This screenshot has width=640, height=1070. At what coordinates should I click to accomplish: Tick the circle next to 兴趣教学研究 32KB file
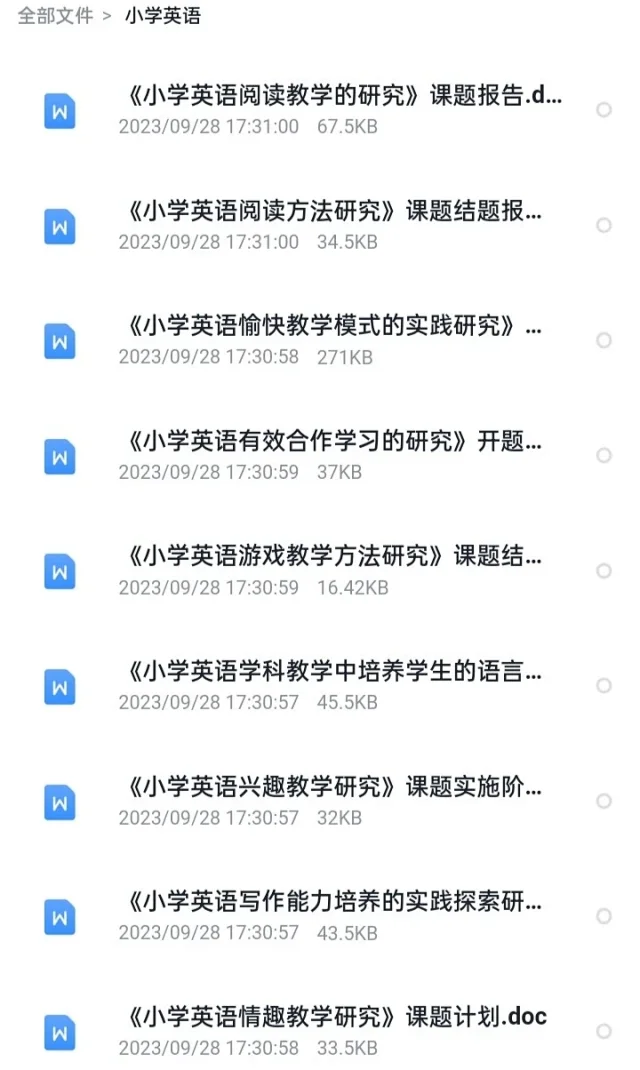[x=604, y=800]
